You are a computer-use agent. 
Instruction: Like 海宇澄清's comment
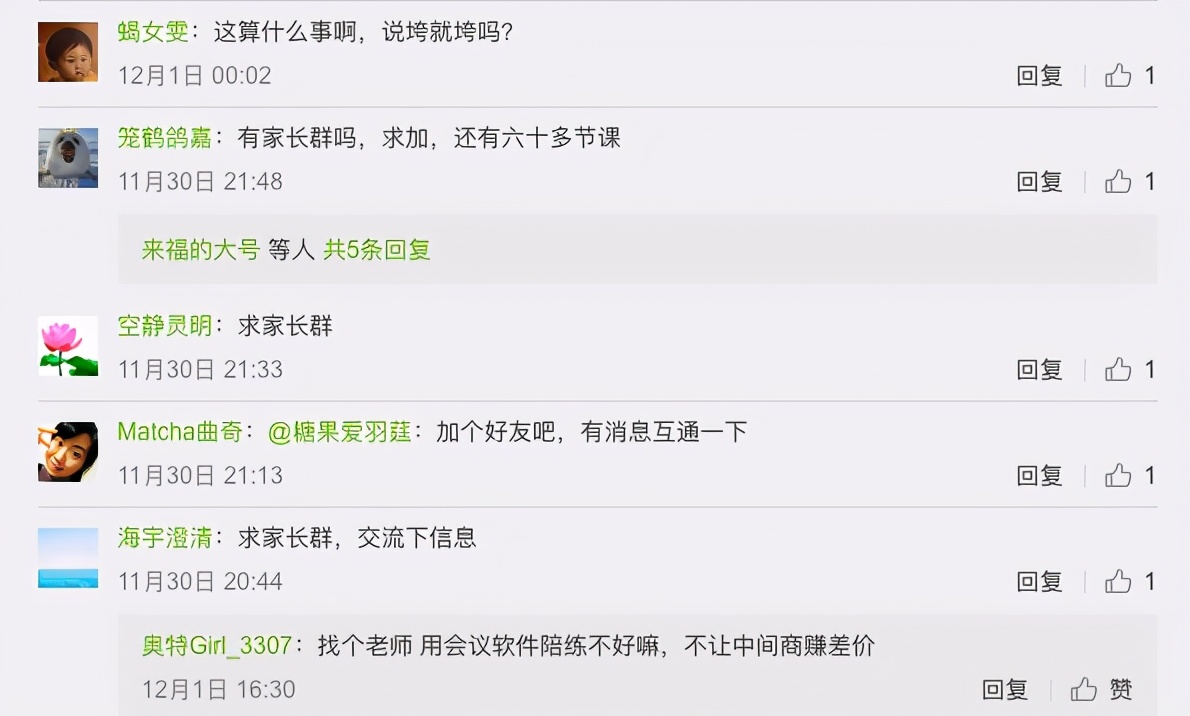click(1119, 582)
